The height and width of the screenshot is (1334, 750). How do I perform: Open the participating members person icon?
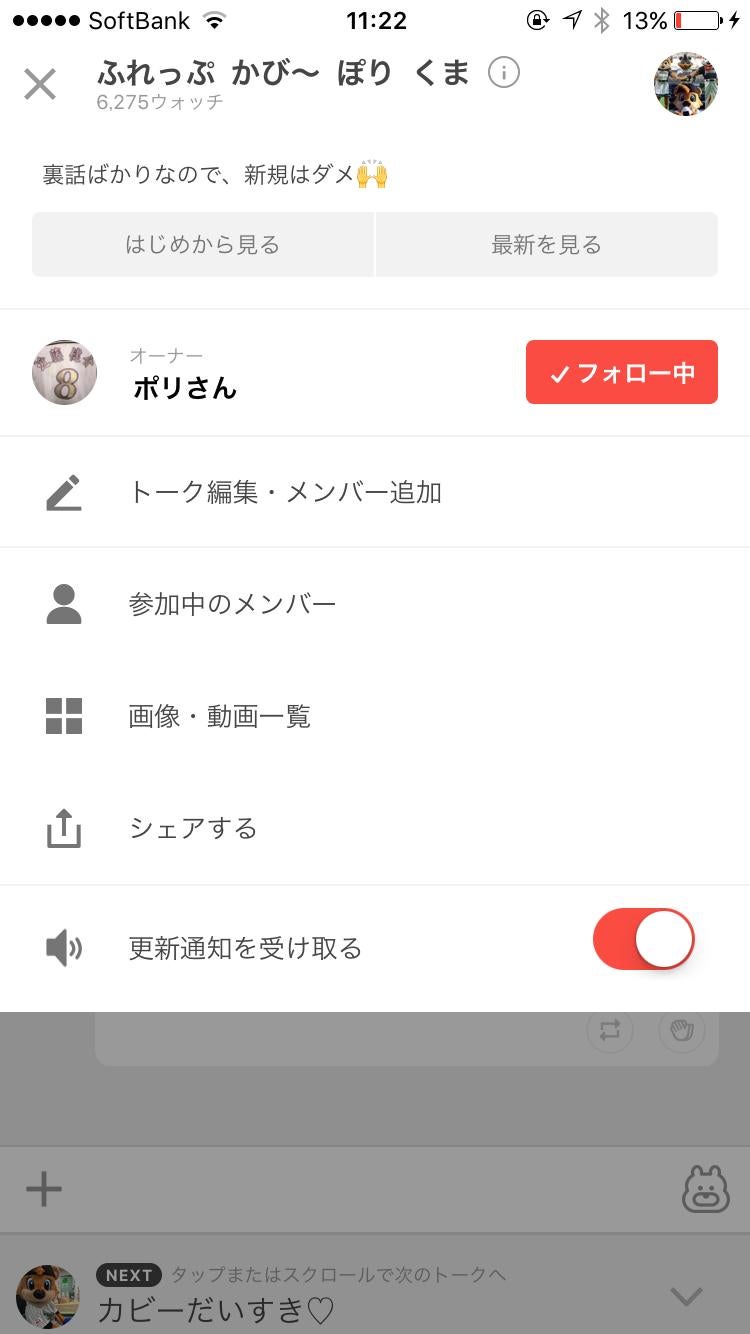[x=64, y=603]
